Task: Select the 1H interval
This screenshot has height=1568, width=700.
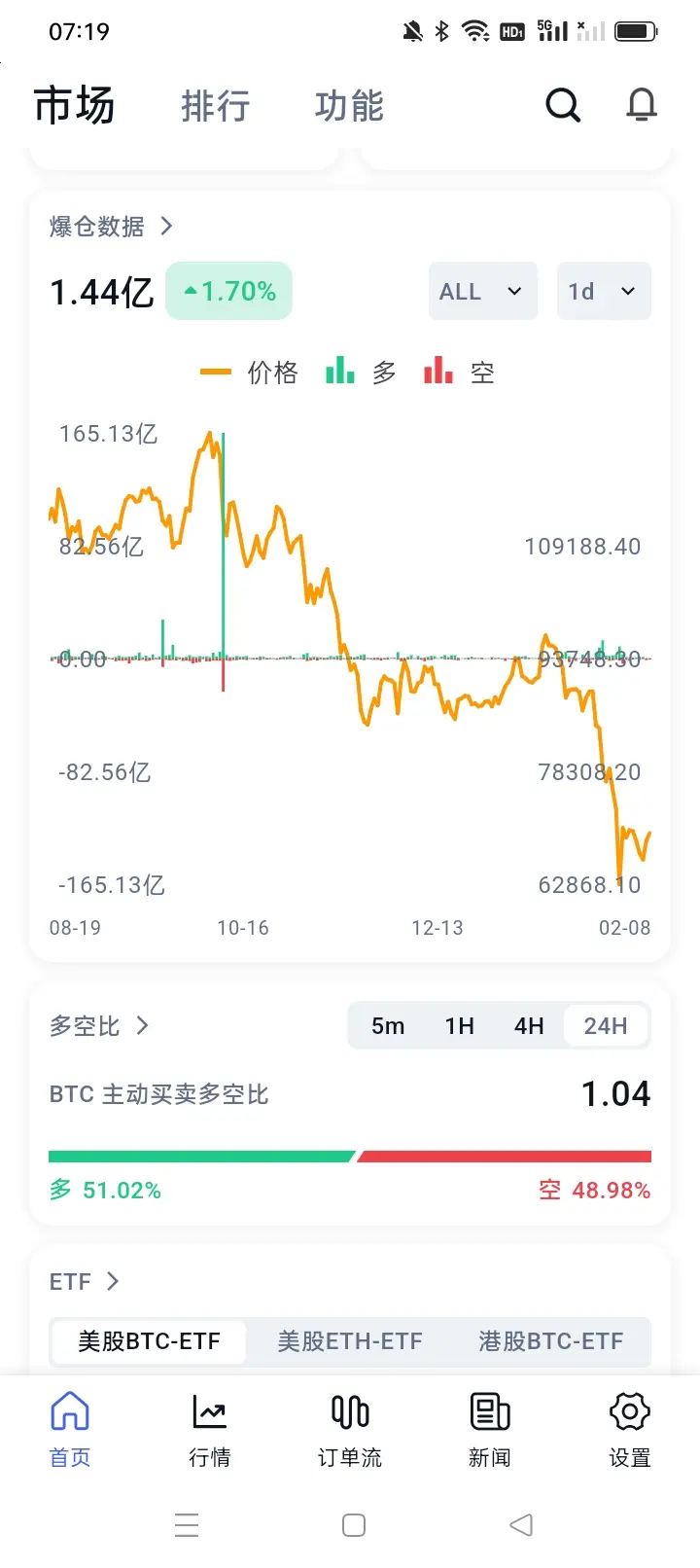Action: tap(459, 1026)
